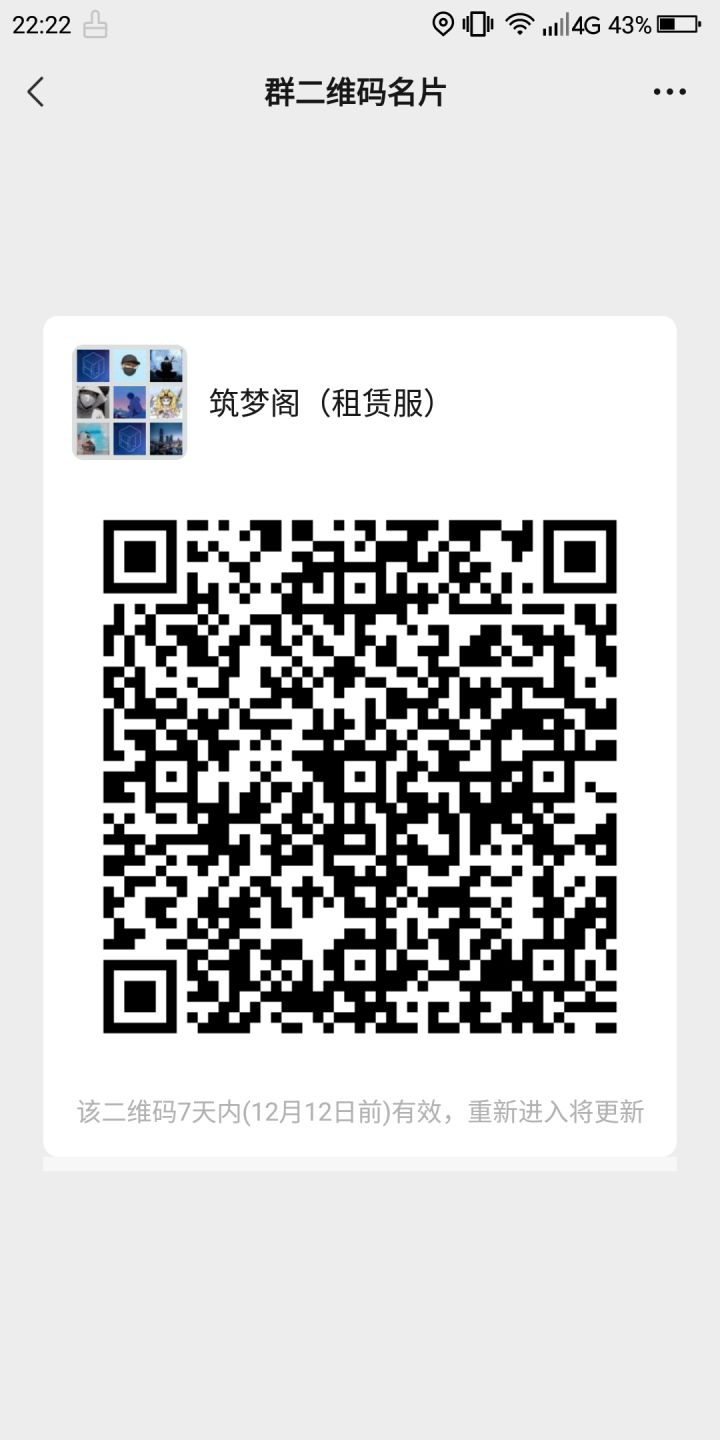Select the group avatar of 筑梦阁（租赁服）

click(x=129, y=401)
